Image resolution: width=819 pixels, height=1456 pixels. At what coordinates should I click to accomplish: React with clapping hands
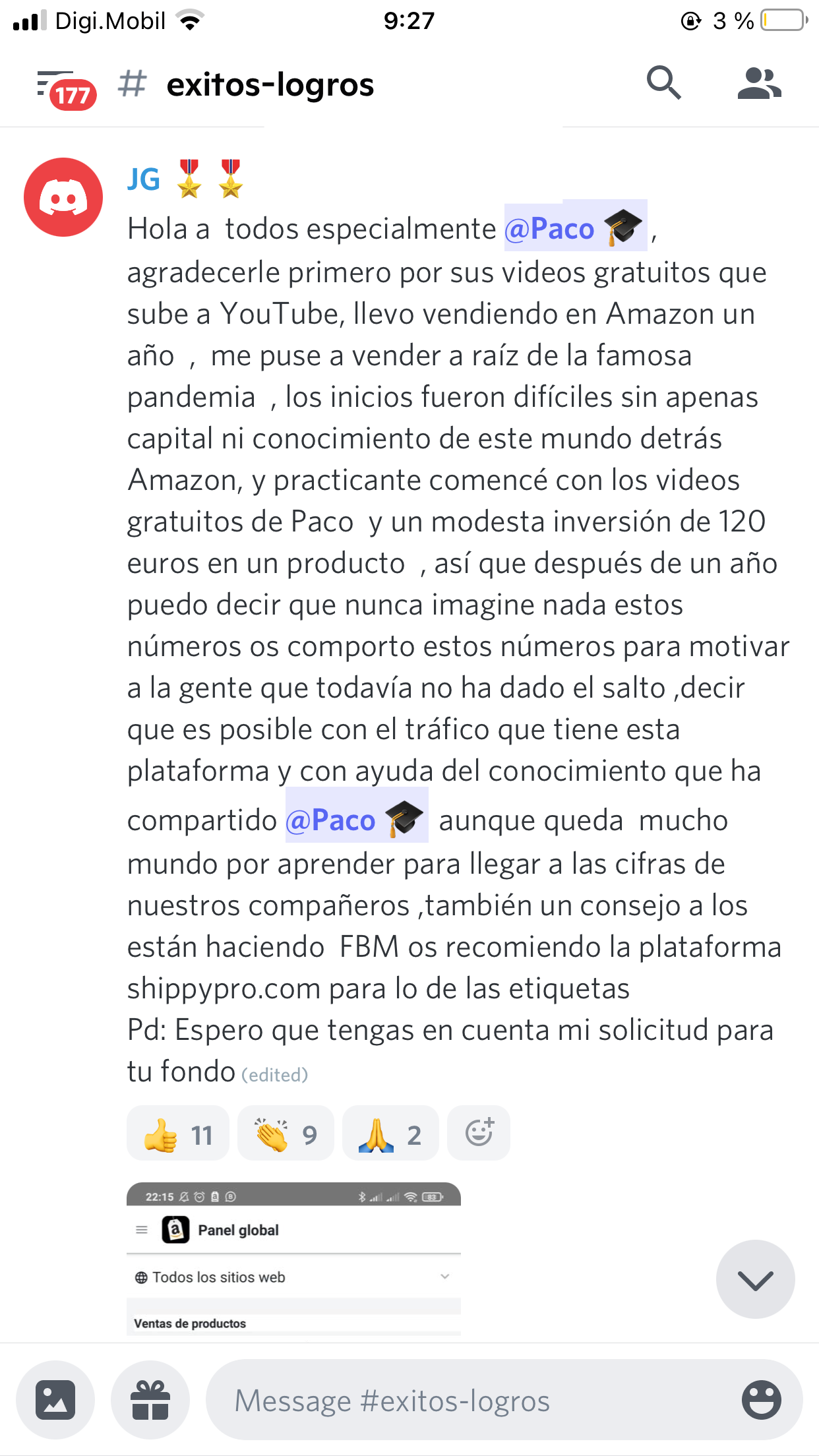[286, 1134]
